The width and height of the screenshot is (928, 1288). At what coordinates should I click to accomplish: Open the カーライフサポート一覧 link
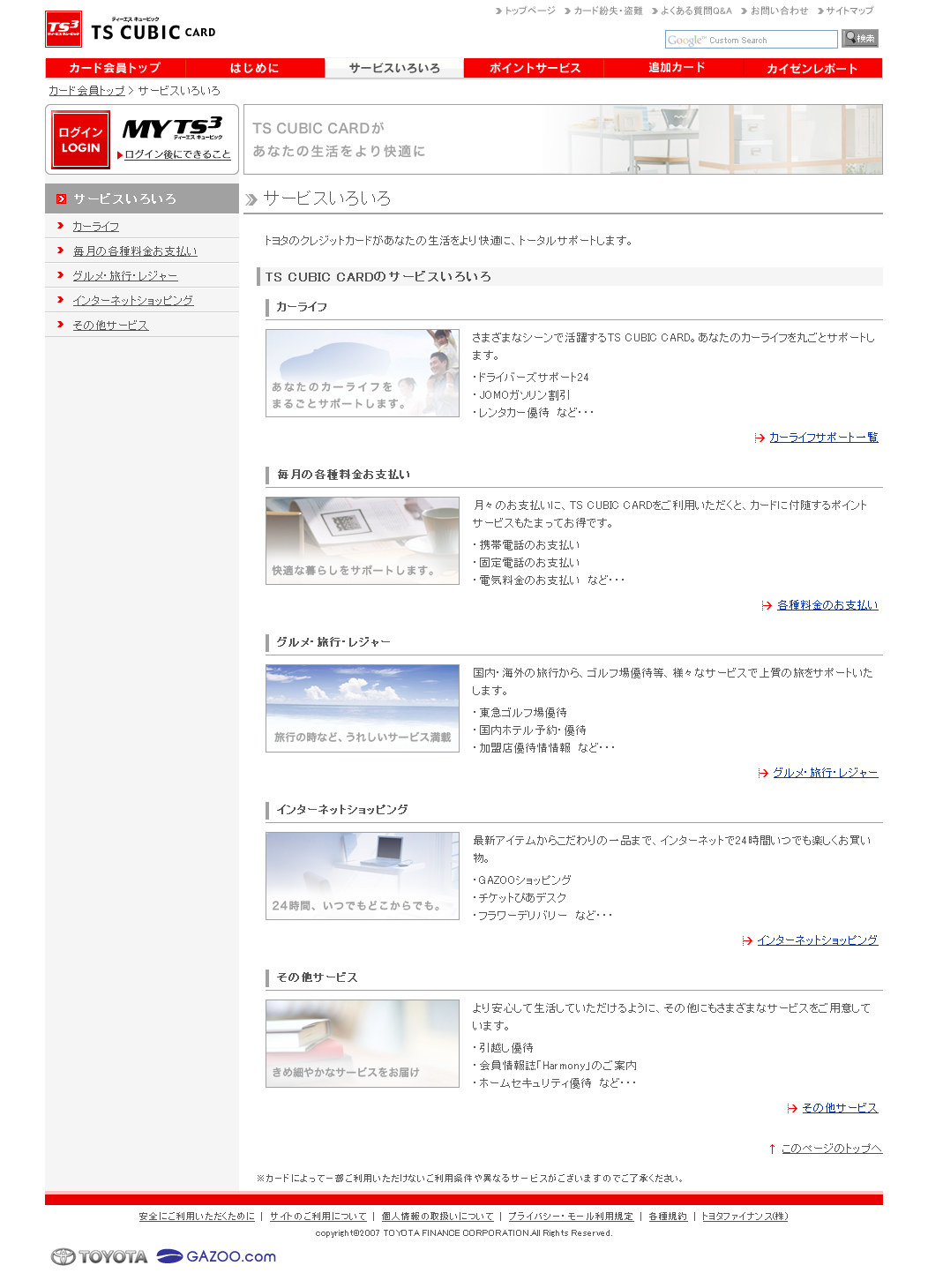coord(823,438)
